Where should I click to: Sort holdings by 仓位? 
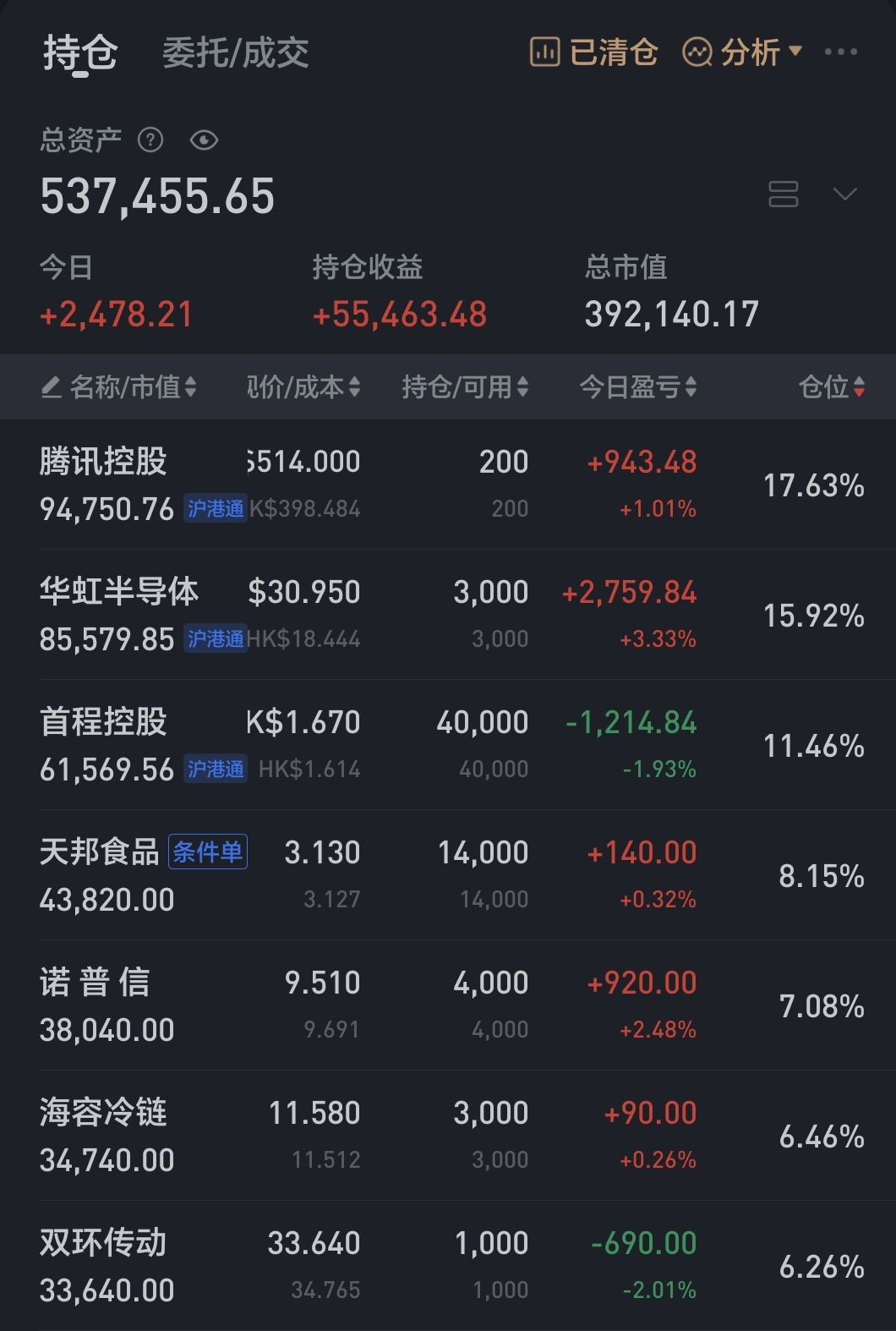pyautogui.click(x=832, y=387)
